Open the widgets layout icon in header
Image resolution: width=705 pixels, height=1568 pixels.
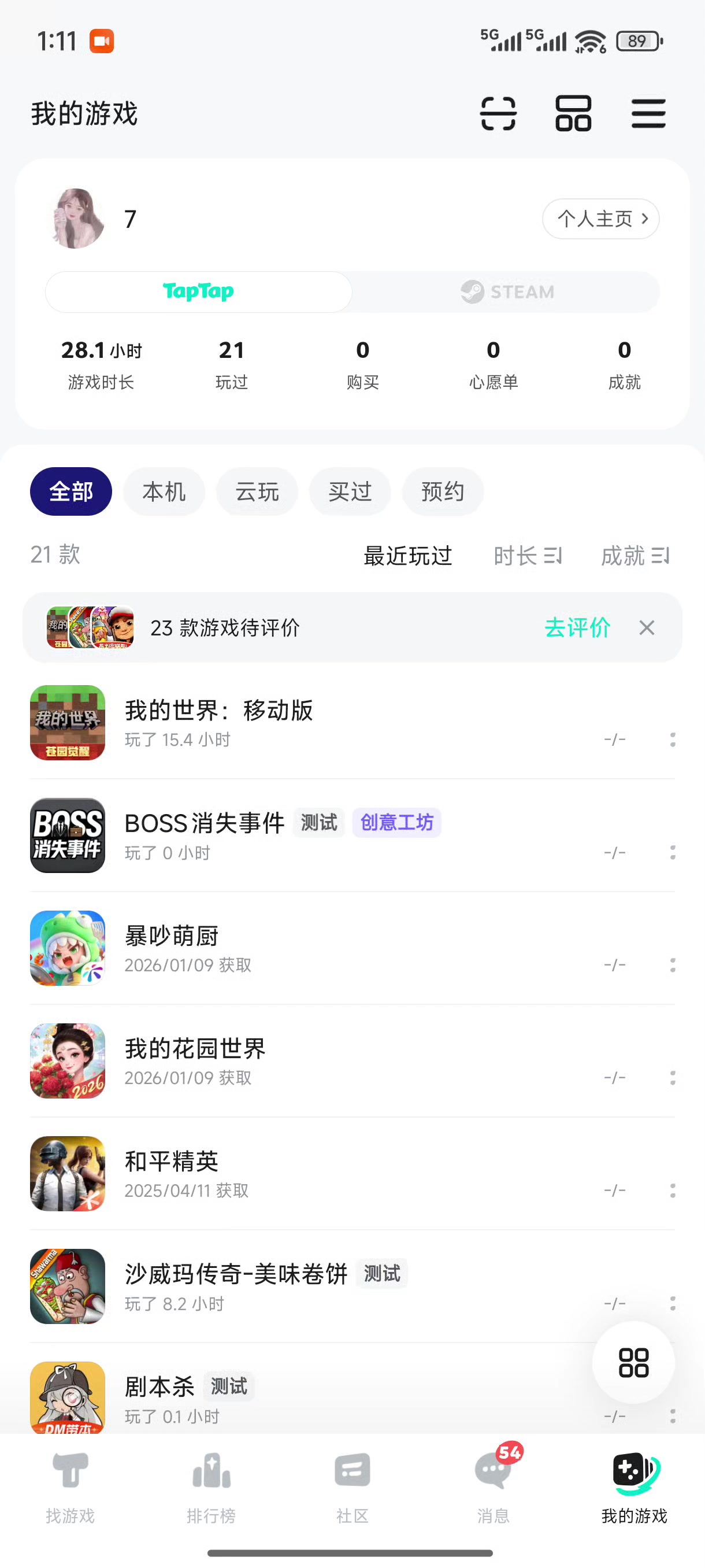pos(573,114)
